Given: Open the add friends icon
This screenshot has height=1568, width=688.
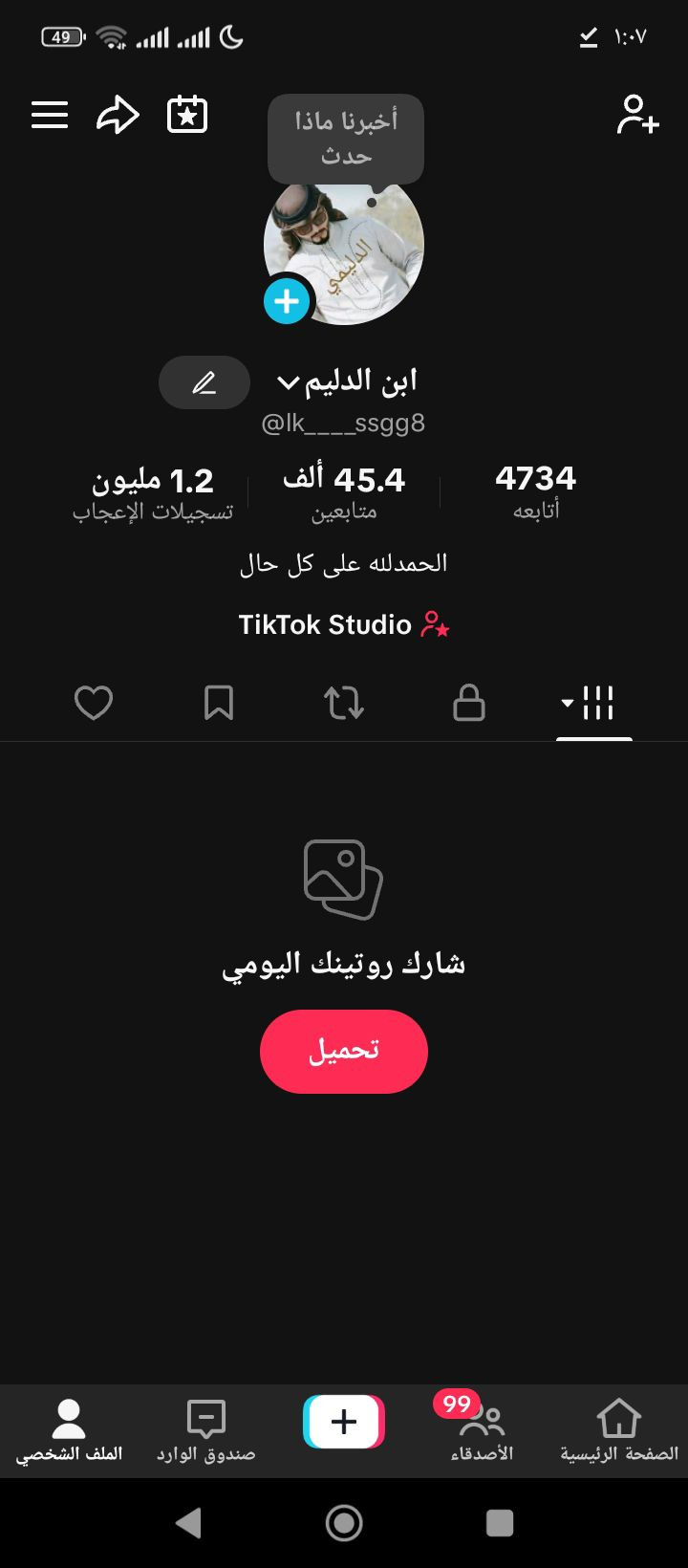Looking at the screenshot, I should (637, 116).
